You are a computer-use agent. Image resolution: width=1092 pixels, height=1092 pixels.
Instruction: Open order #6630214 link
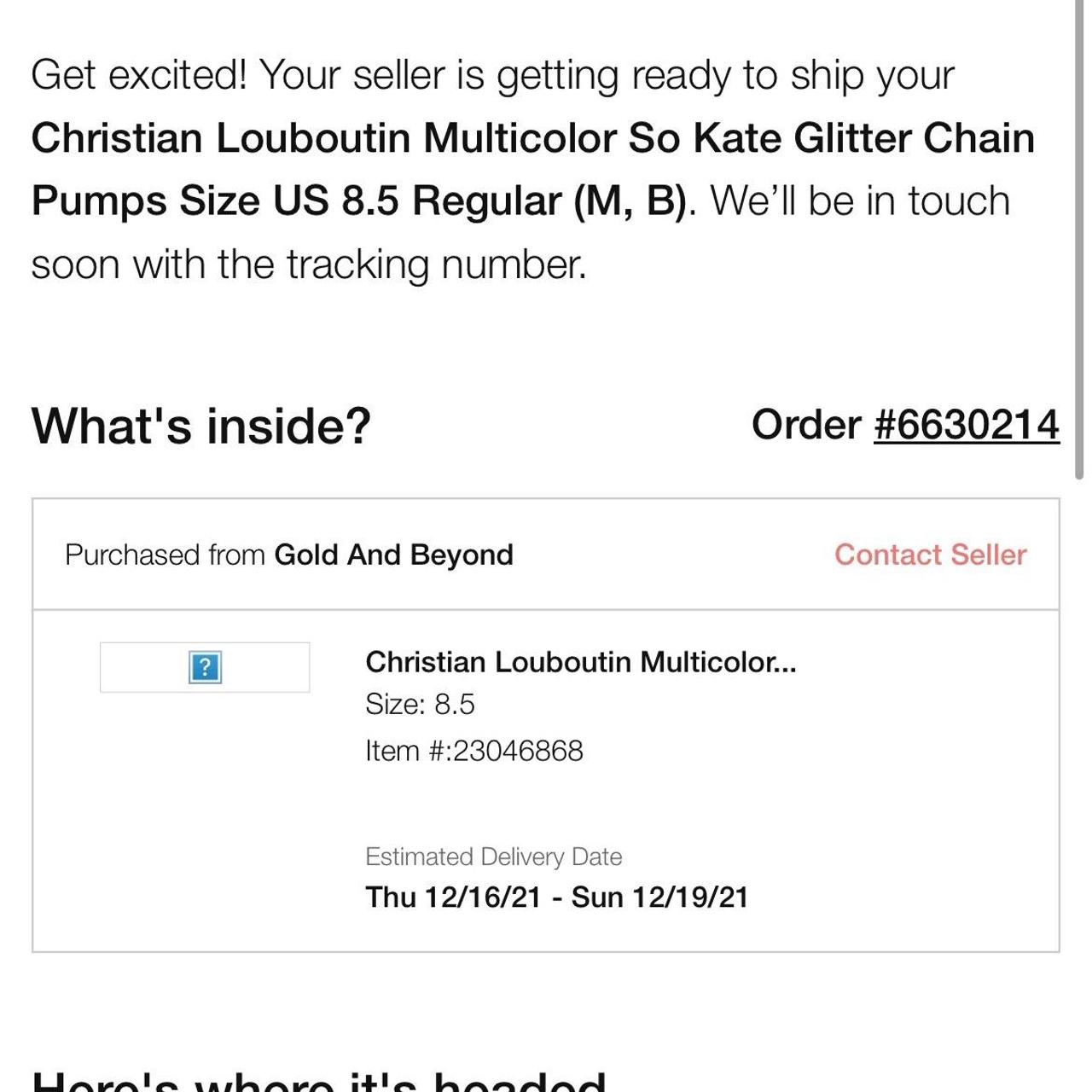pyautogui.click(x=966, y=425)
